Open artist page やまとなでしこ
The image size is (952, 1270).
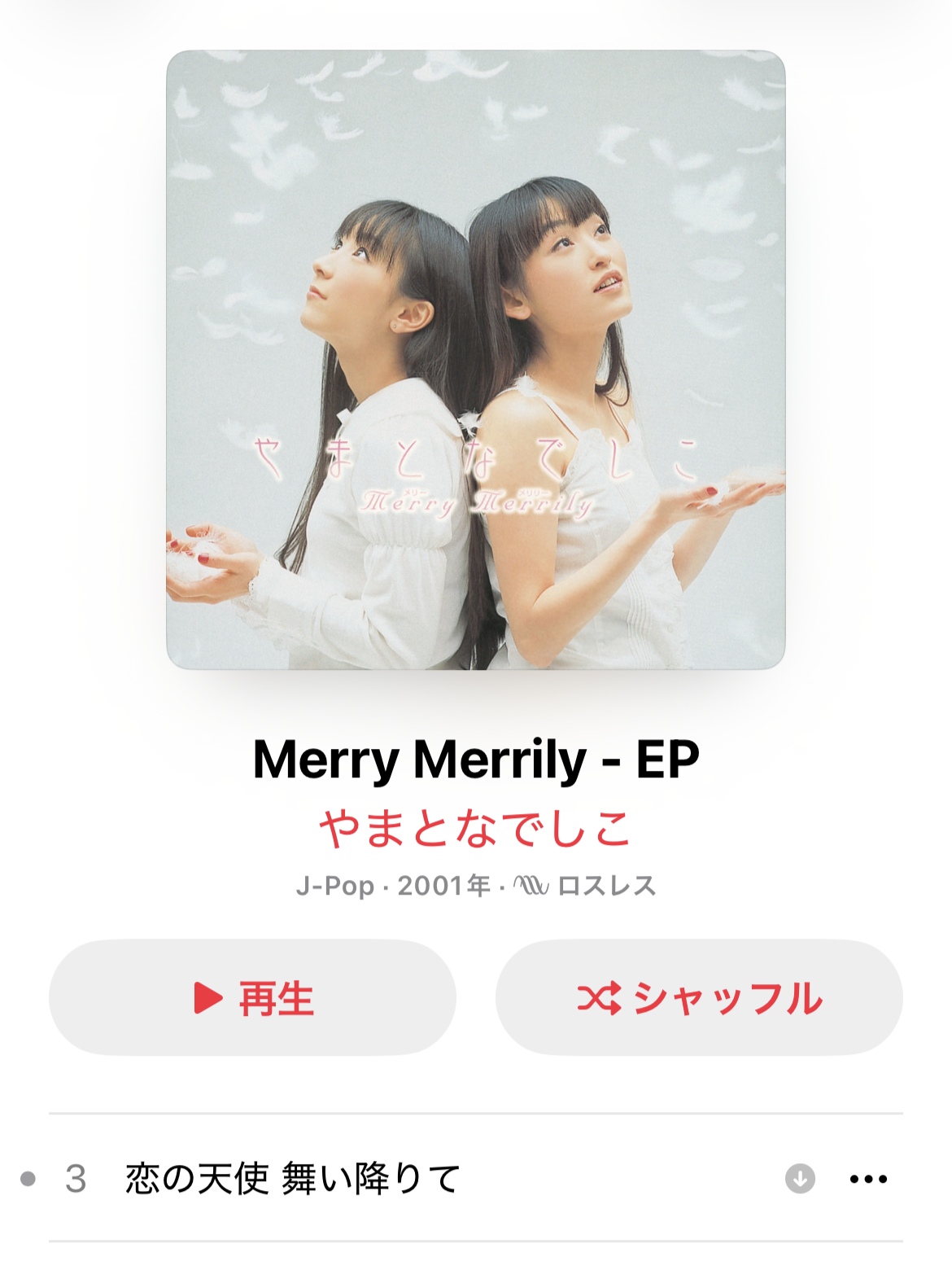(475, 828)
